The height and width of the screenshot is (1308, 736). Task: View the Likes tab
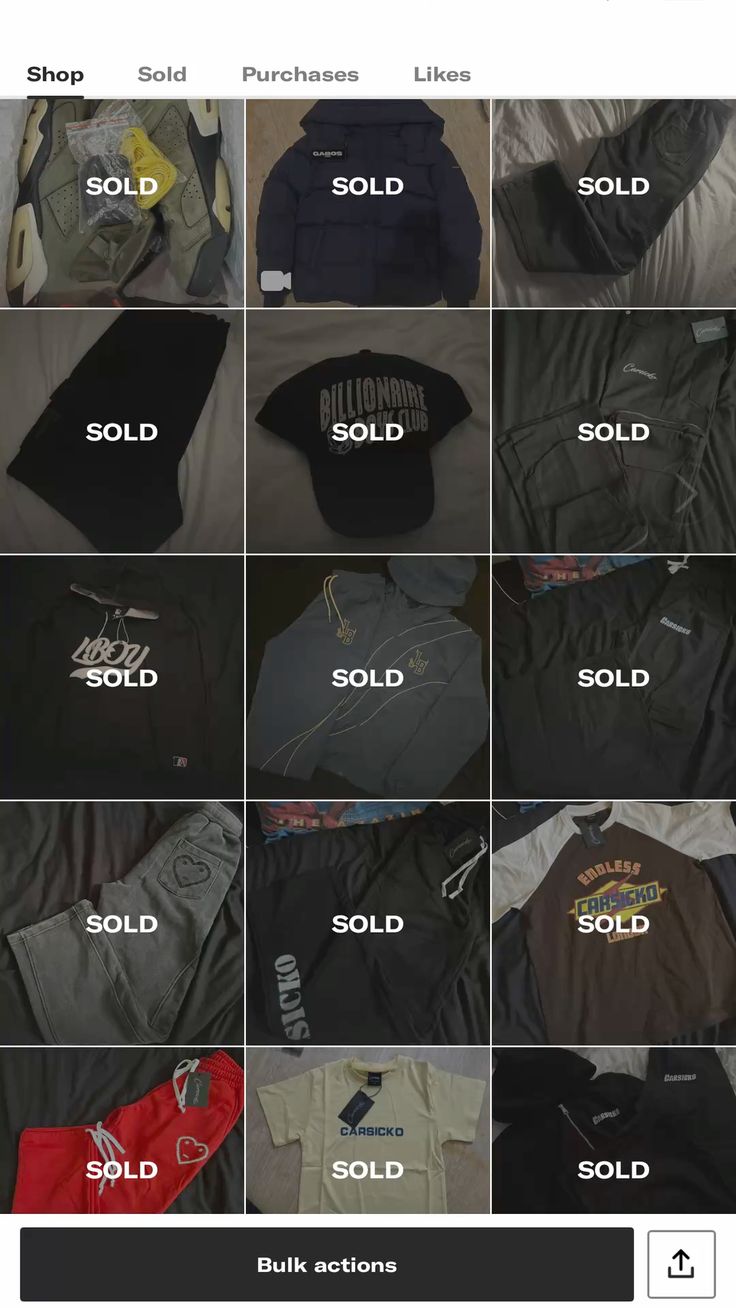point(442,75)
